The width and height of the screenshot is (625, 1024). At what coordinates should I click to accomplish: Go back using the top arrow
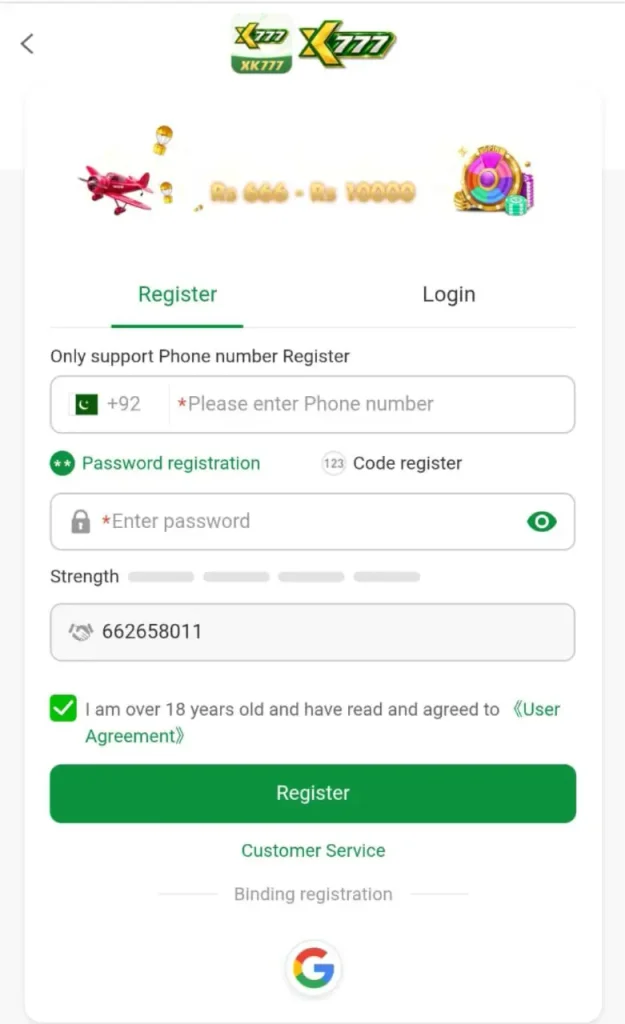[27, 44]
